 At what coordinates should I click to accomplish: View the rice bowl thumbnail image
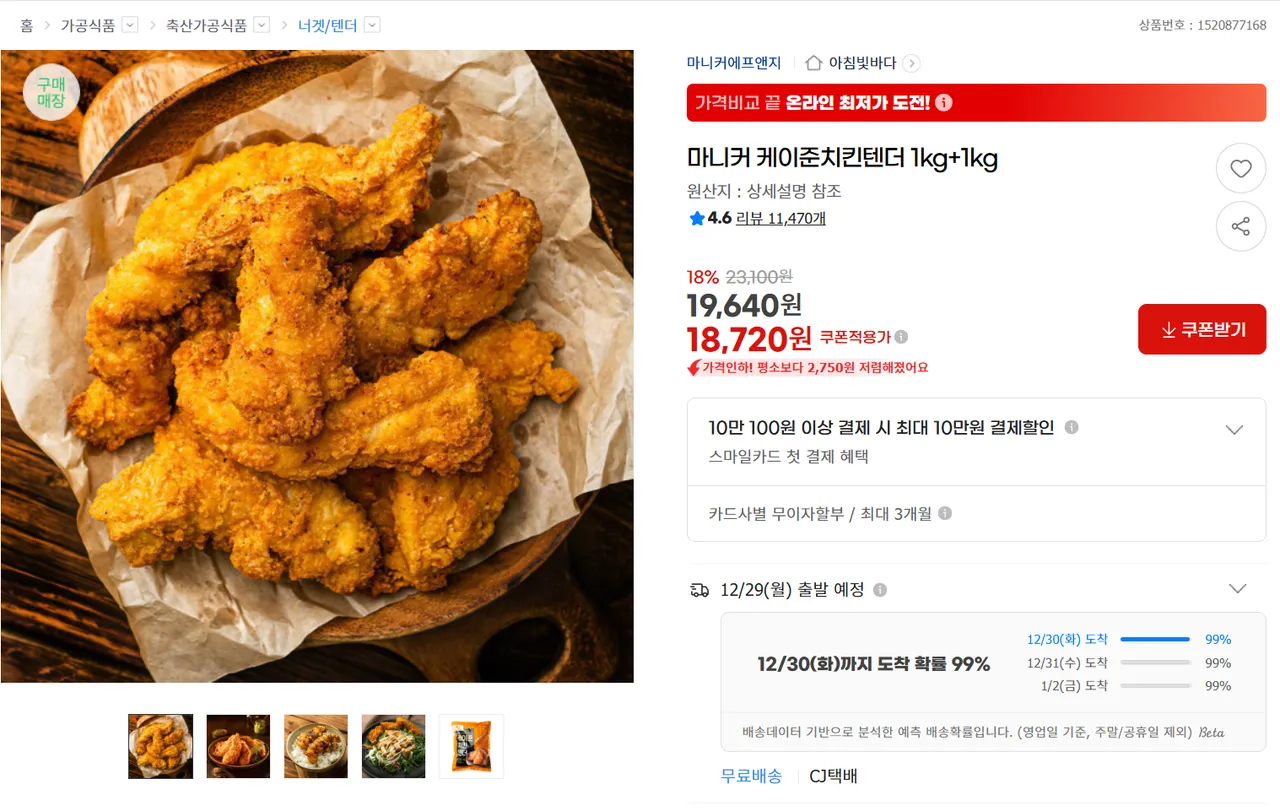[316, 746]
